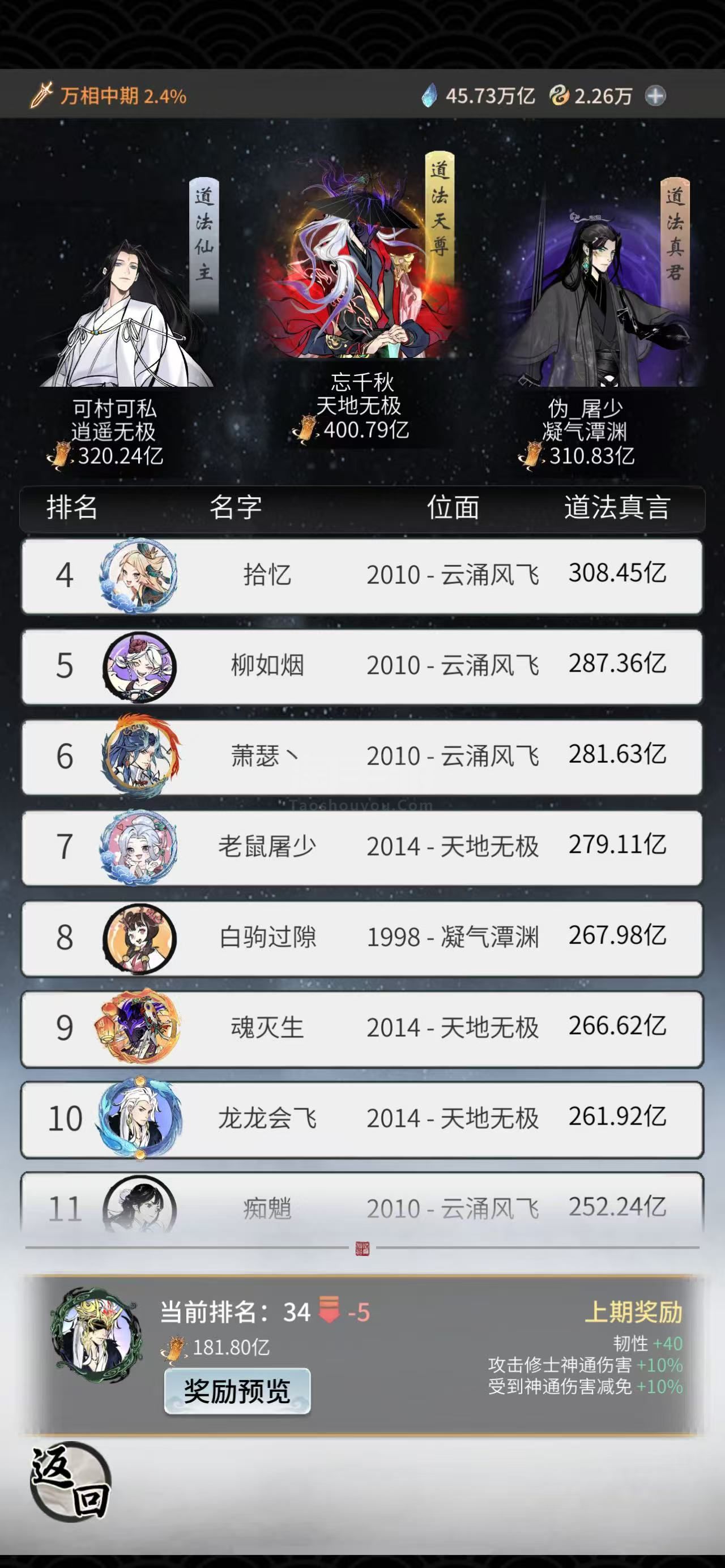The width and height of the screenshot is (725, 1568).
Task: Tap the 返回 back button
Action: point(71,1480)
